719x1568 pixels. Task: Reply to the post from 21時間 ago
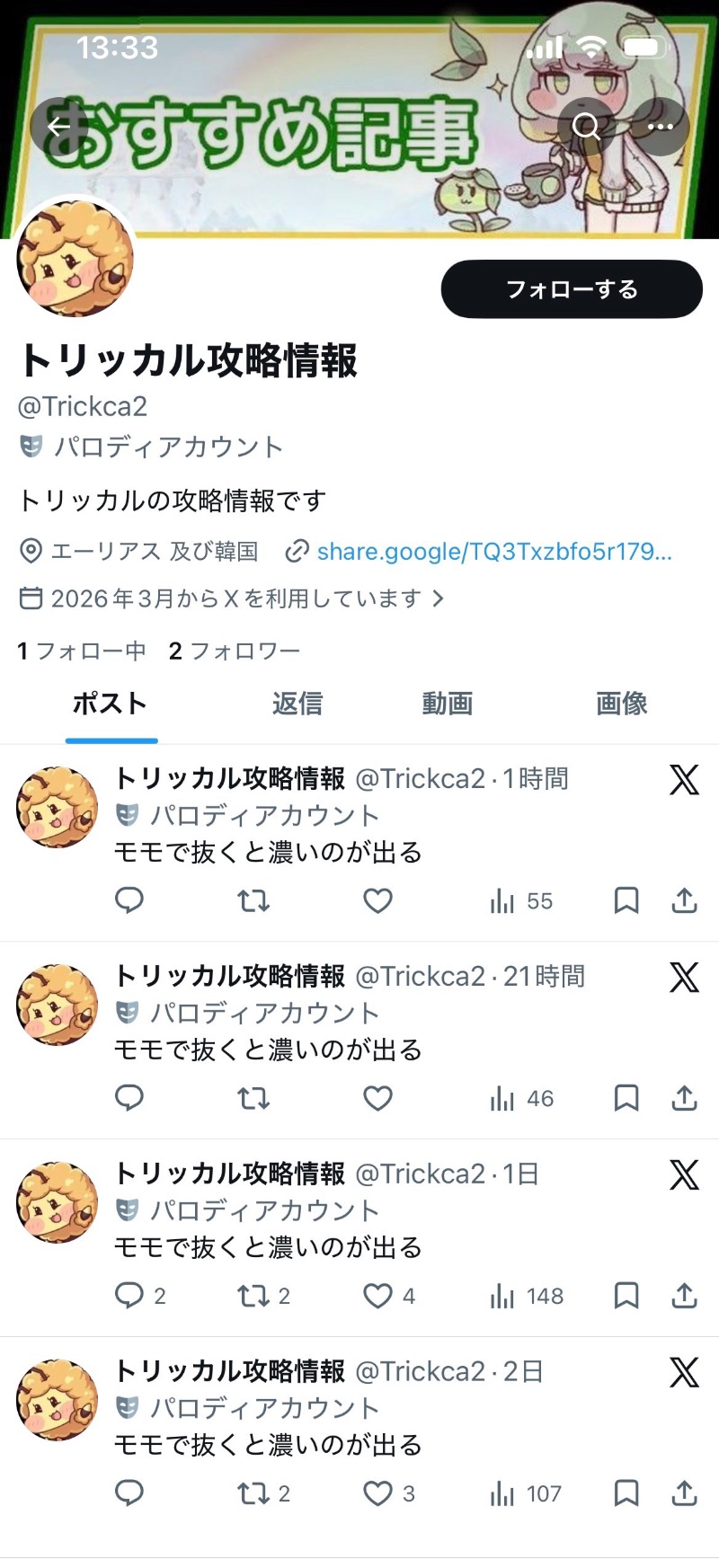(x=129, y=1098)
